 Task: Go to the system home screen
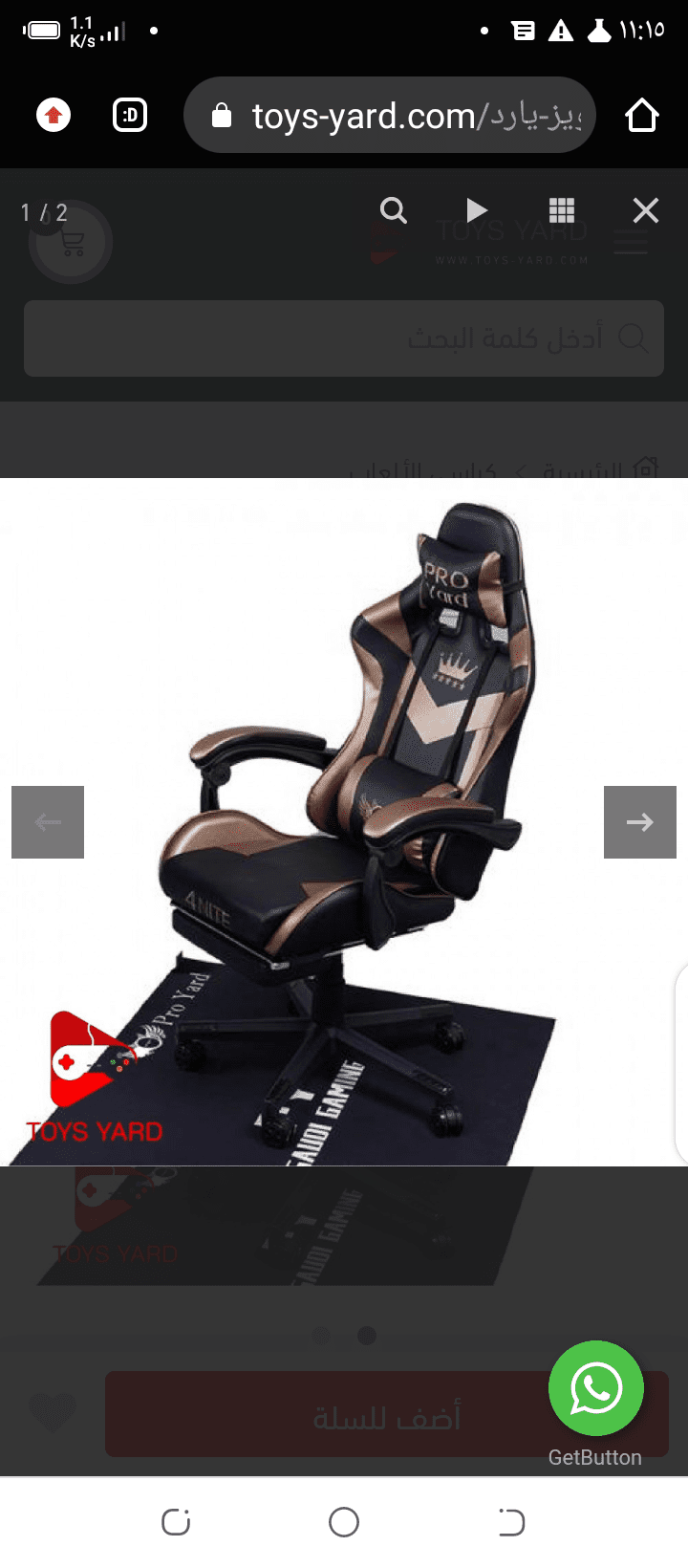(x=344, y=1522)
